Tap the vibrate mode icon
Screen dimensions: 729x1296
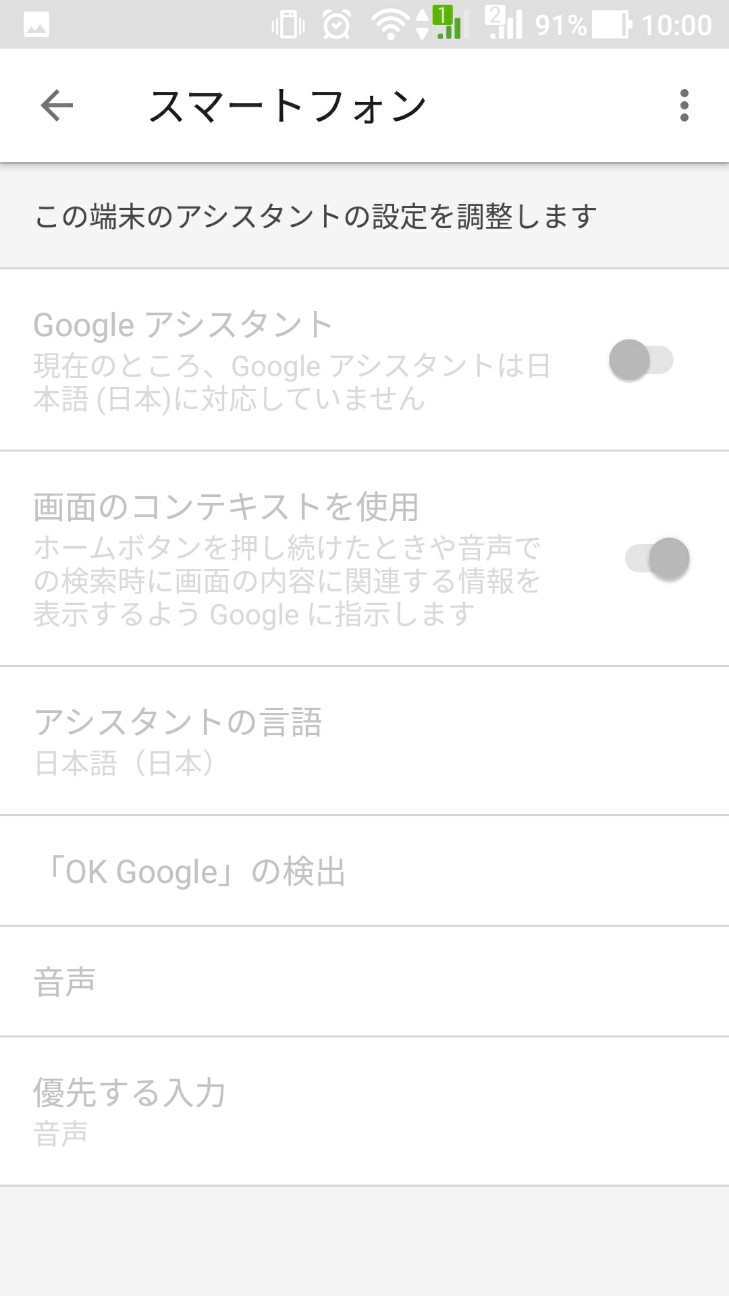(x=288, y=25)
